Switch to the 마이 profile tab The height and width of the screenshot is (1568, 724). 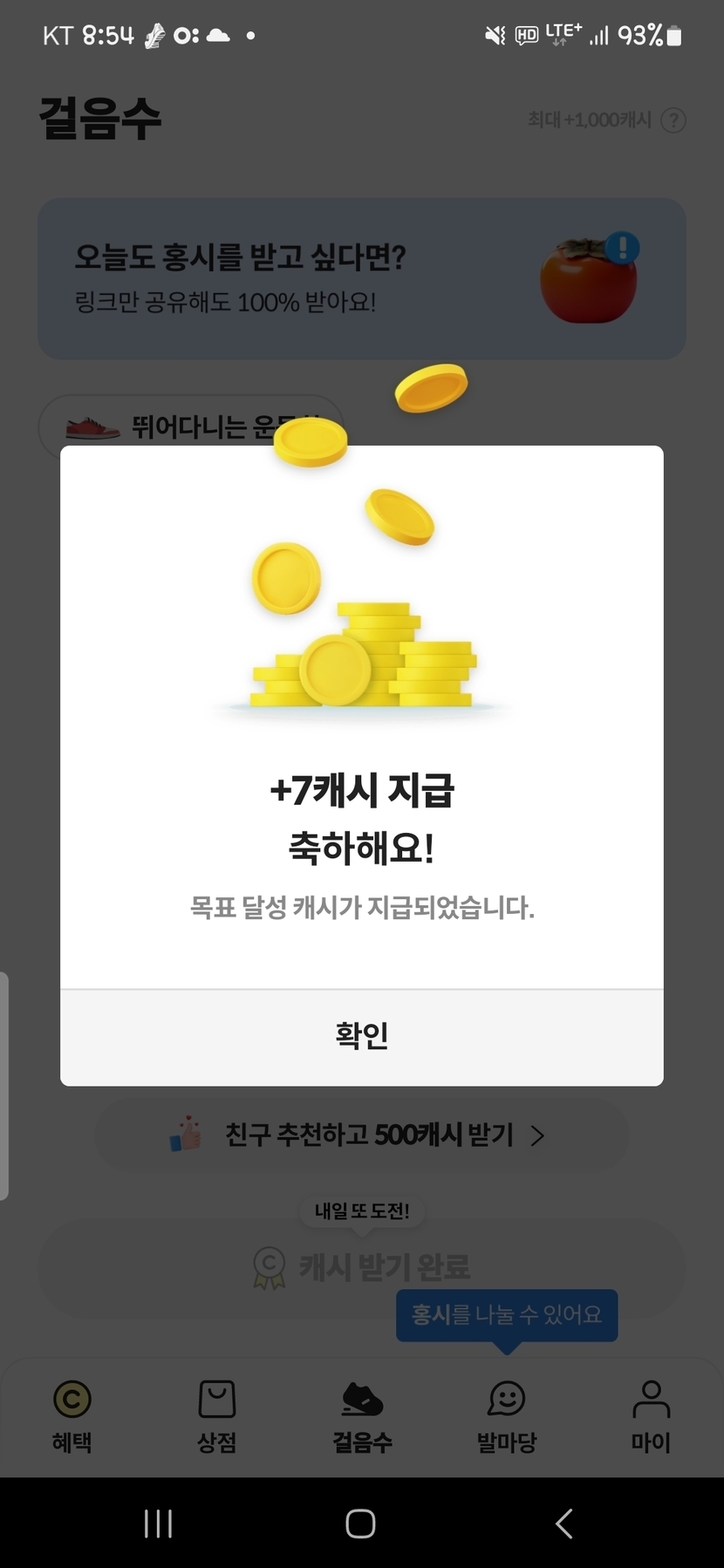(x=651, y=1415)
